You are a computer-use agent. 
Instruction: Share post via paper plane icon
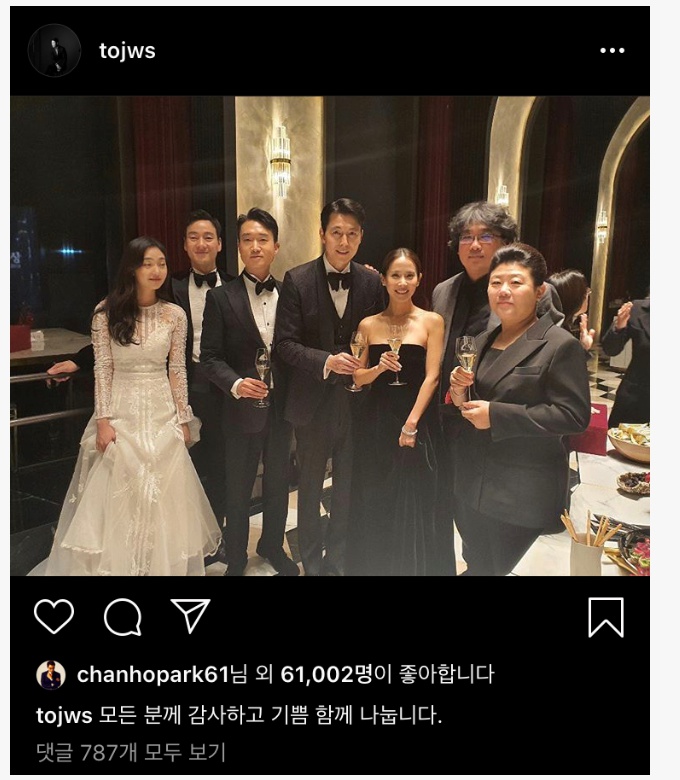(190, 616)
